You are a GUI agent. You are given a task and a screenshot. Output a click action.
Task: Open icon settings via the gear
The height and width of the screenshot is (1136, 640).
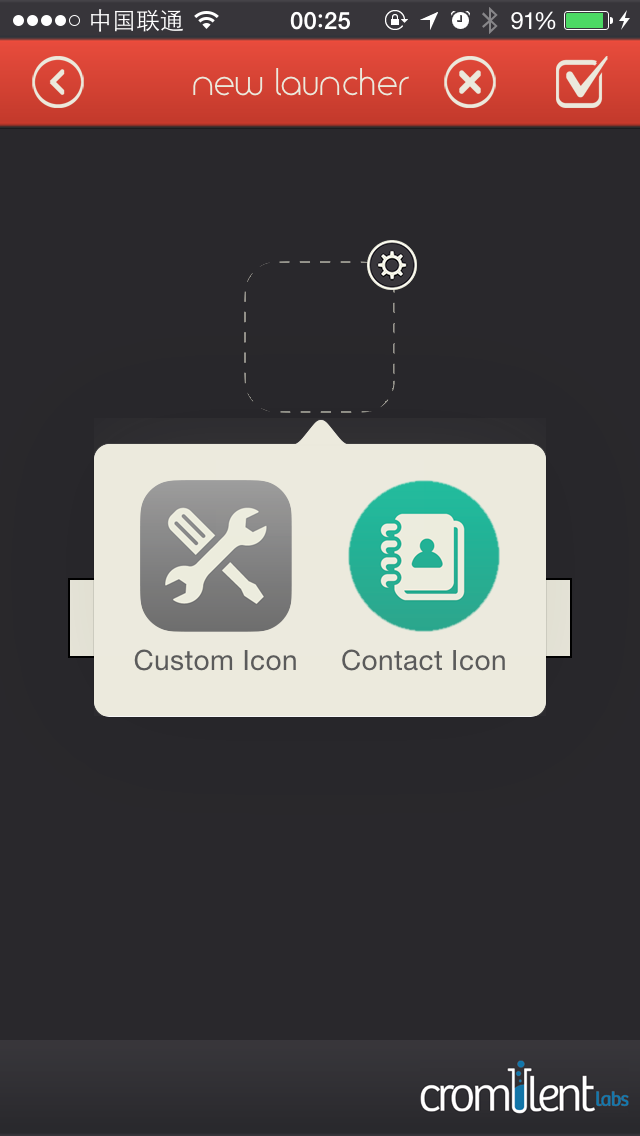pyautogui.click(x=392, y=266)
